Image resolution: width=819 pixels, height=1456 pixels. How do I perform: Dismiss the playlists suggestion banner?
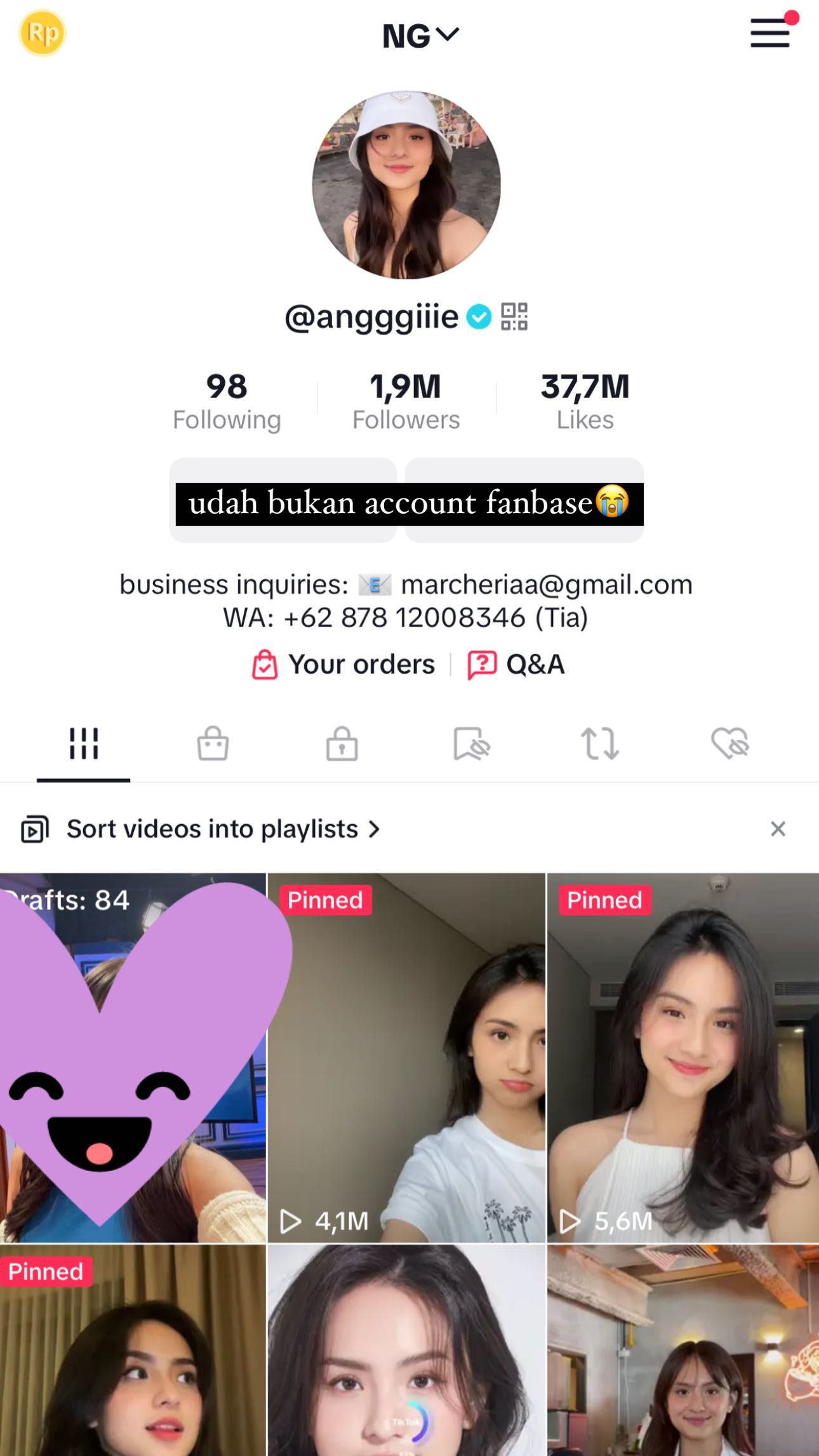pyautogui.click(x=778, y=829)
